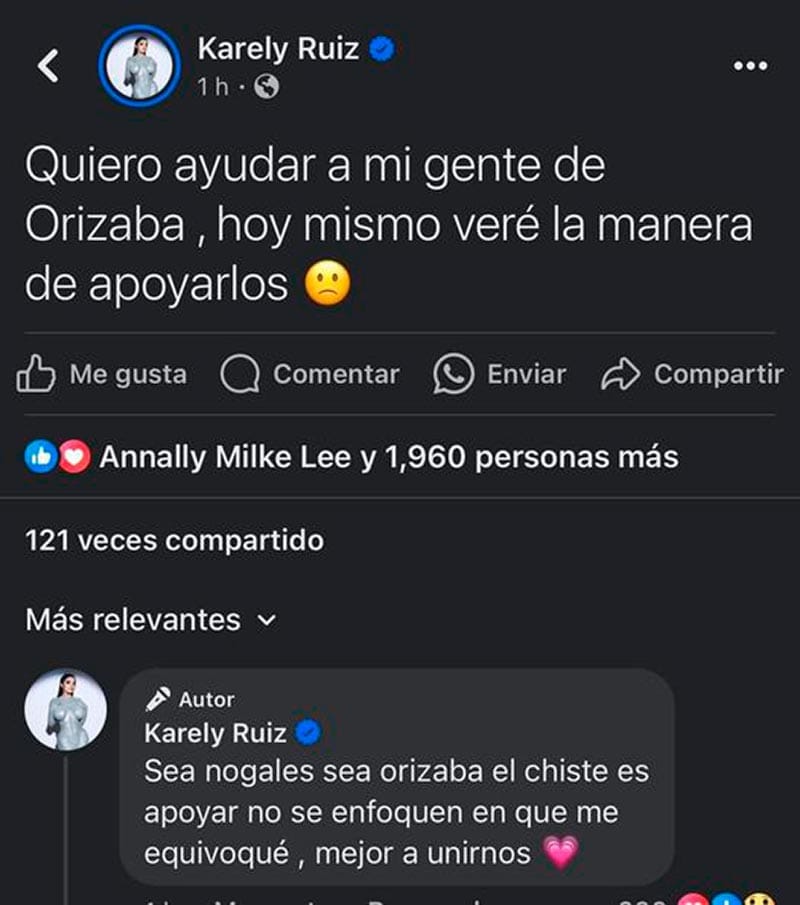Tap Comentar to write a comment

coord(310,375)
